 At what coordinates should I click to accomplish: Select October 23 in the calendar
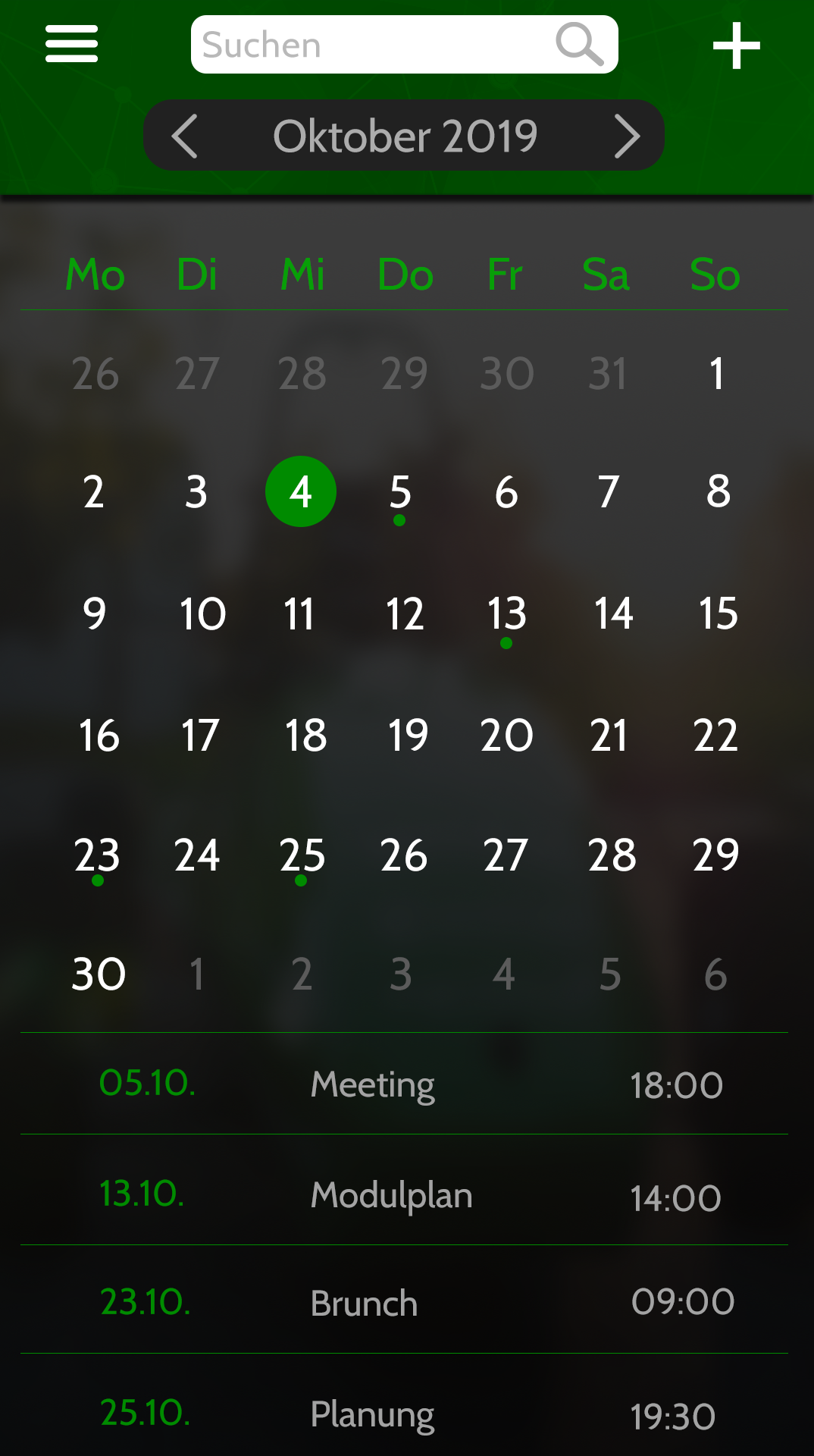(x=97, y=855)
